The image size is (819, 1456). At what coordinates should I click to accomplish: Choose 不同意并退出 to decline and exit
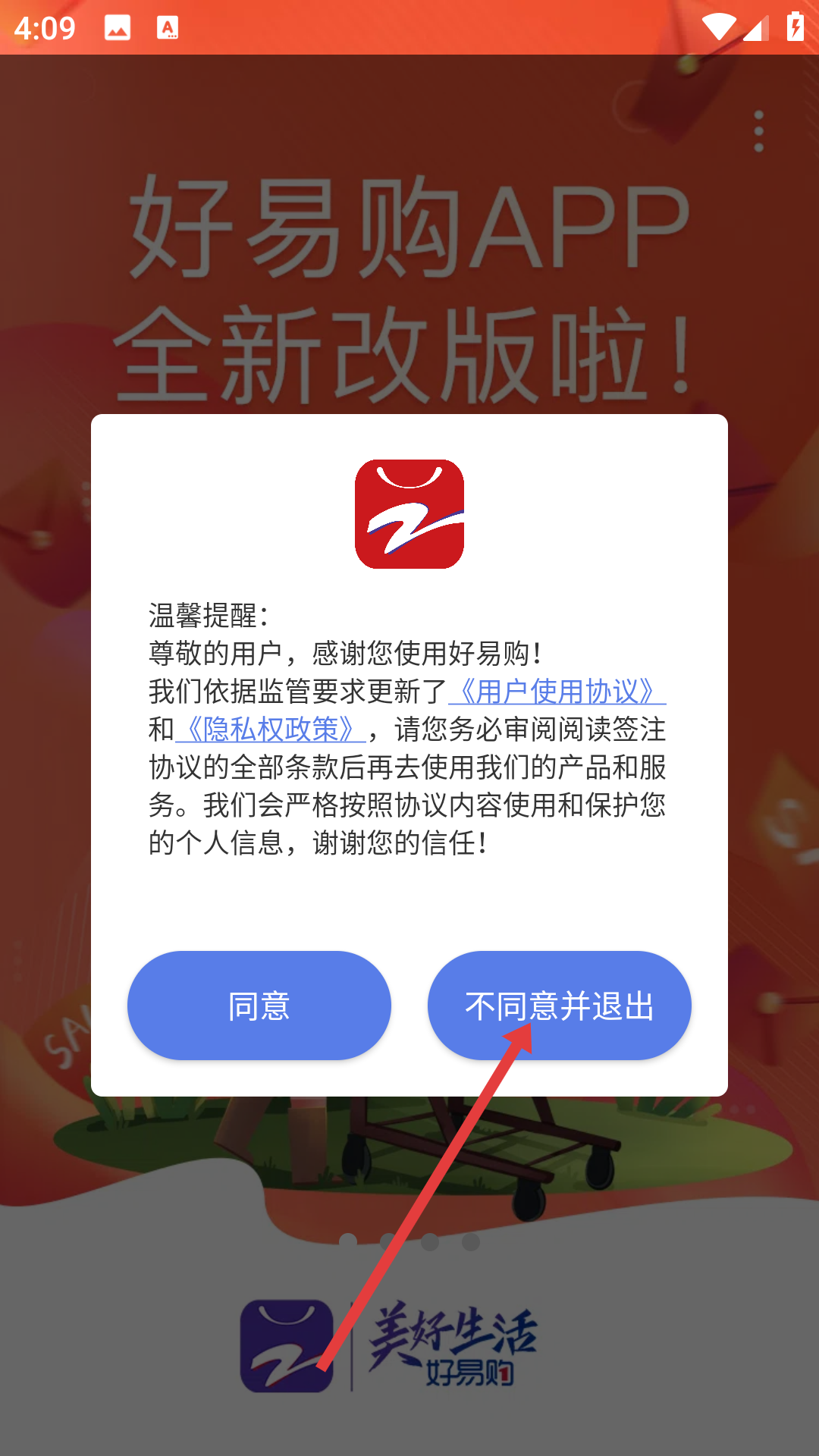(x=559, y=1006)
